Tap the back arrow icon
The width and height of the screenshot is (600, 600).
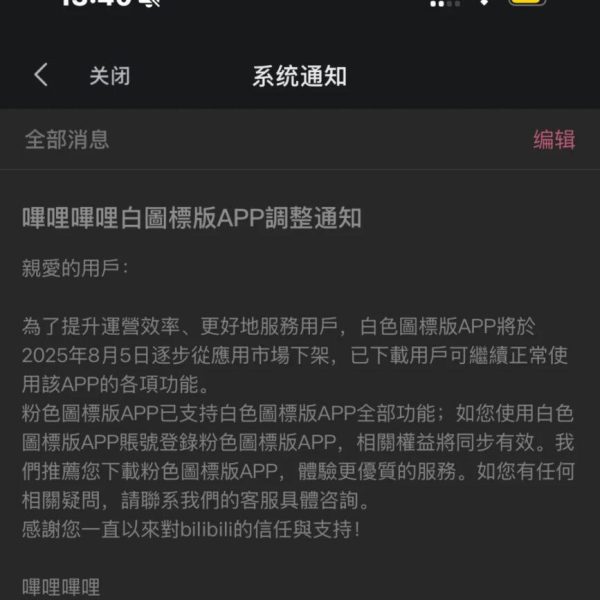[x=41, y=75]
